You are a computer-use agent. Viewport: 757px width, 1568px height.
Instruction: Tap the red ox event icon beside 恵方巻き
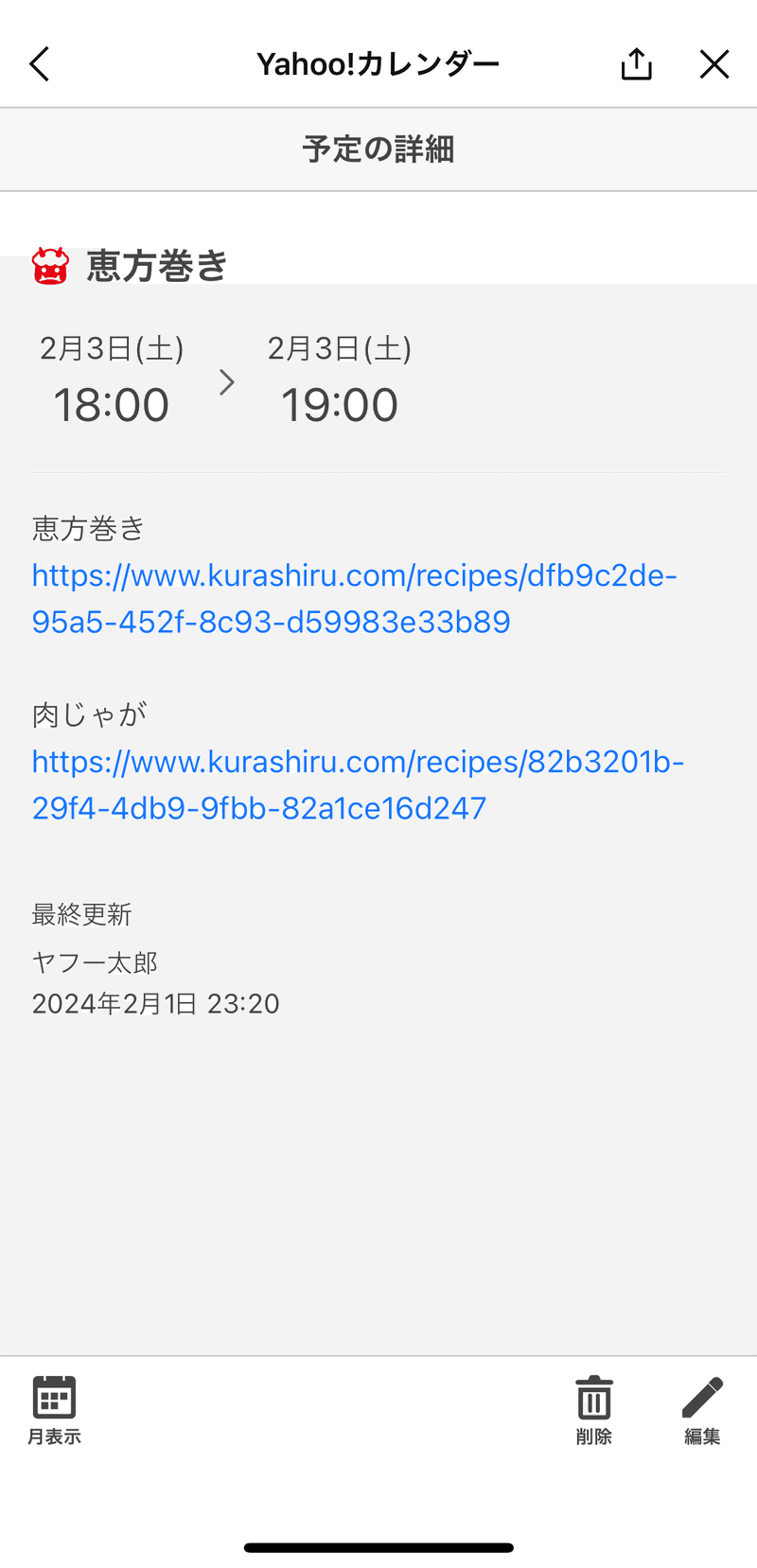(48, 266)
